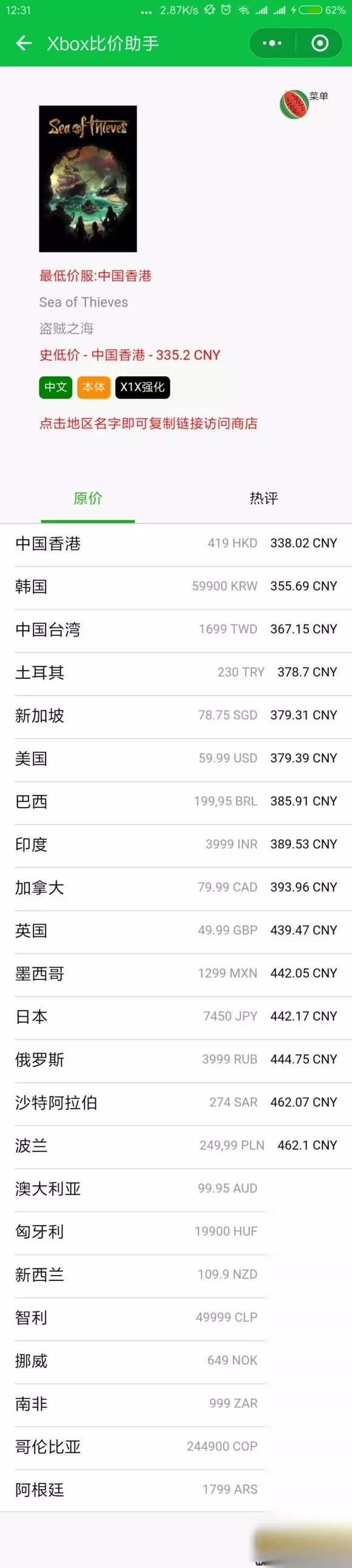Switch to the 热评 tab
The width and height of the screenshot is (352, 1568).
coord(263,499)
